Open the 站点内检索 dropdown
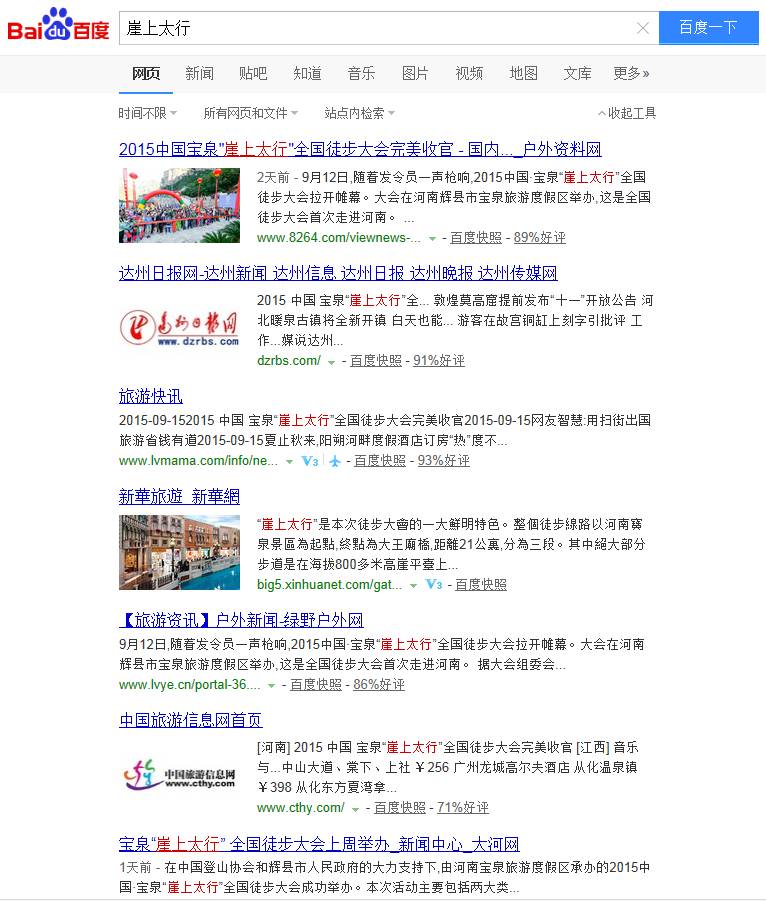 (359, 113)
